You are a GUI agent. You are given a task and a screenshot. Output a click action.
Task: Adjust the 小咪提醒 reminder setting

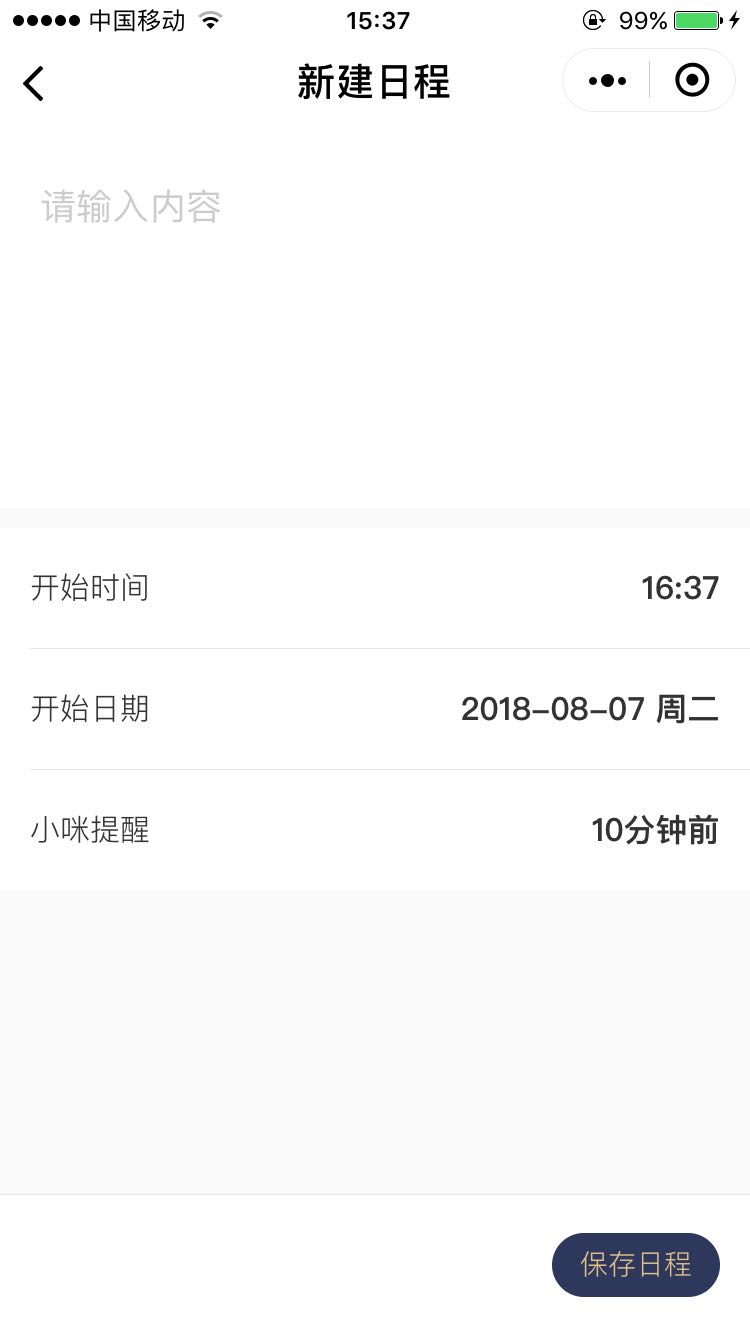click(x=375, y=830)
